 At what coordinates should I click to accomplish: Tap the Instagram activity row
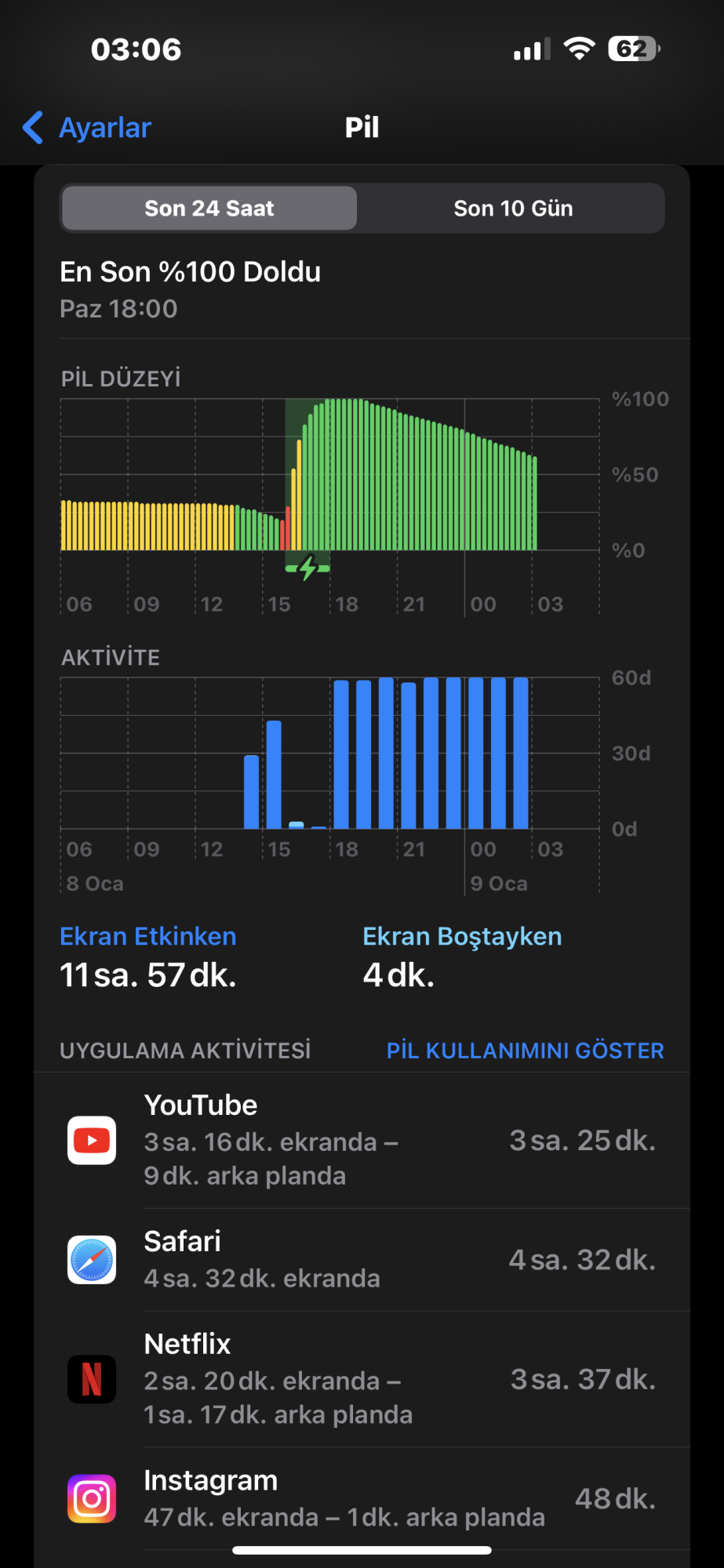[362, 1498]
